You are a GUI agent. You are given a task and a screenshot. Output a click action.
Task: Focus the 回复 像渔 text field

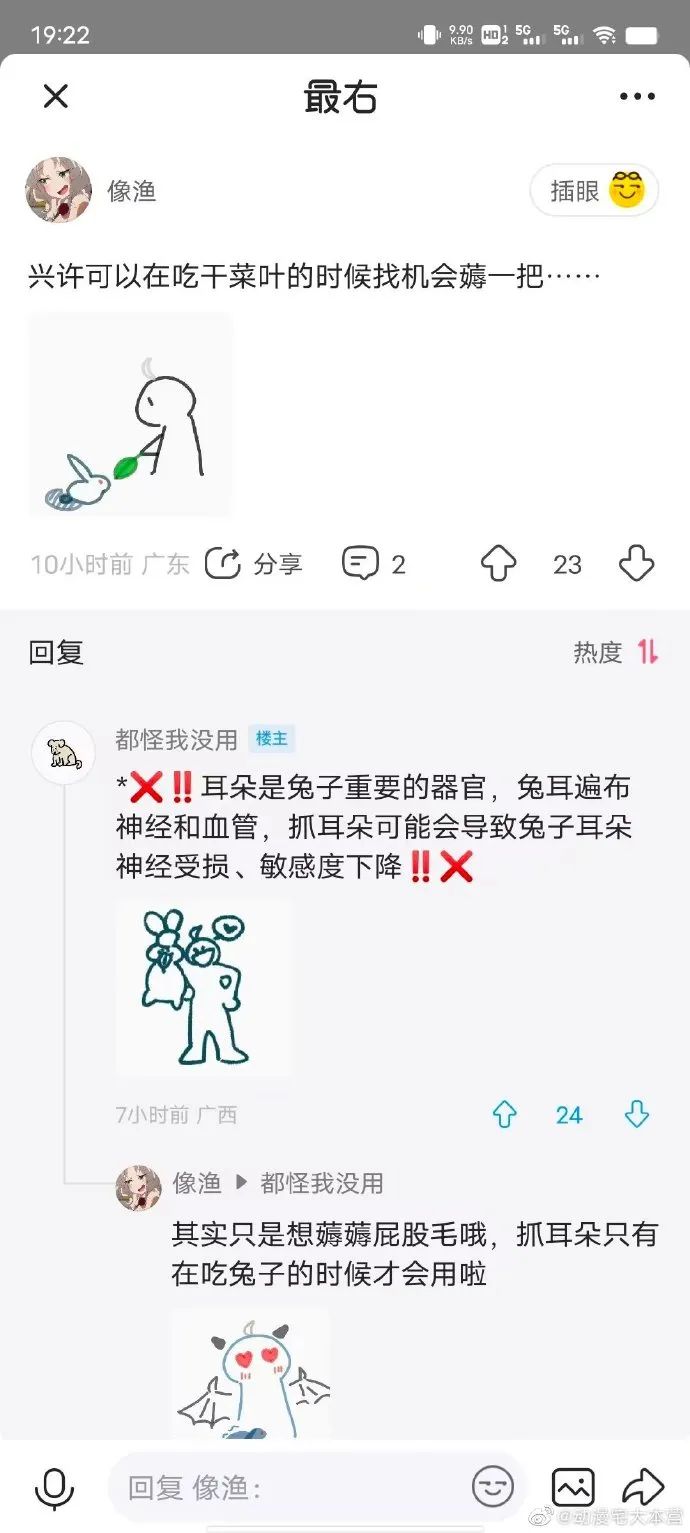point(290,1488)
